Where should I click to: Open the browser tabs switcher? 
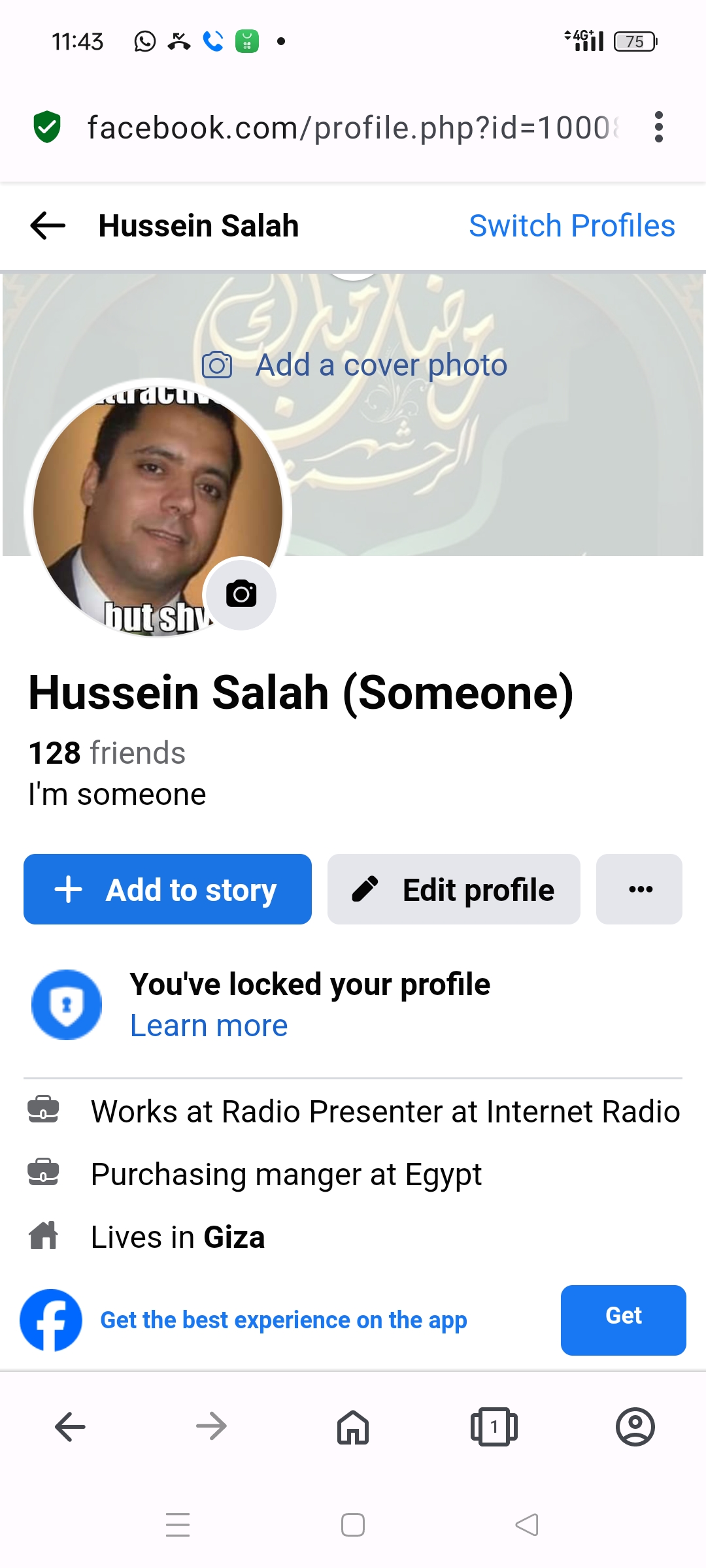click(494, 1427)
